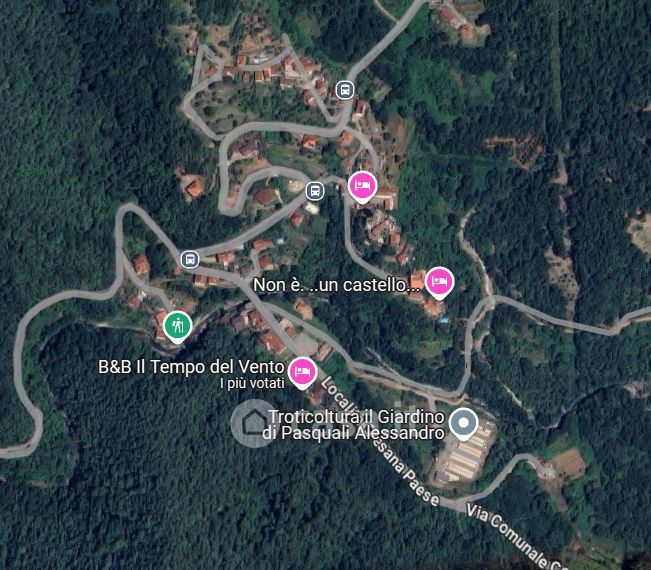Open the green hiking trail marker
This screenshot has height=570, width=651.
(x=177, y=325)
